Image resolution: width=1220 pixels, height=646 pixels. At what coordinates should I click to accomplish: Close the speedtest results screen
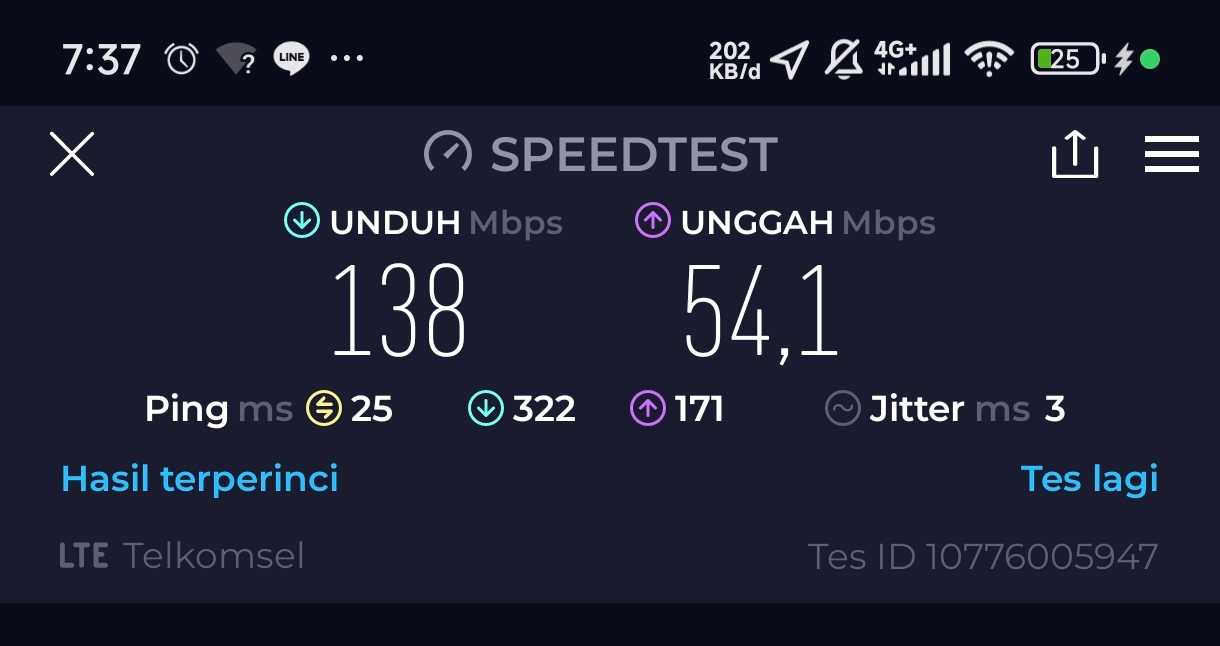tap(72, 155)
